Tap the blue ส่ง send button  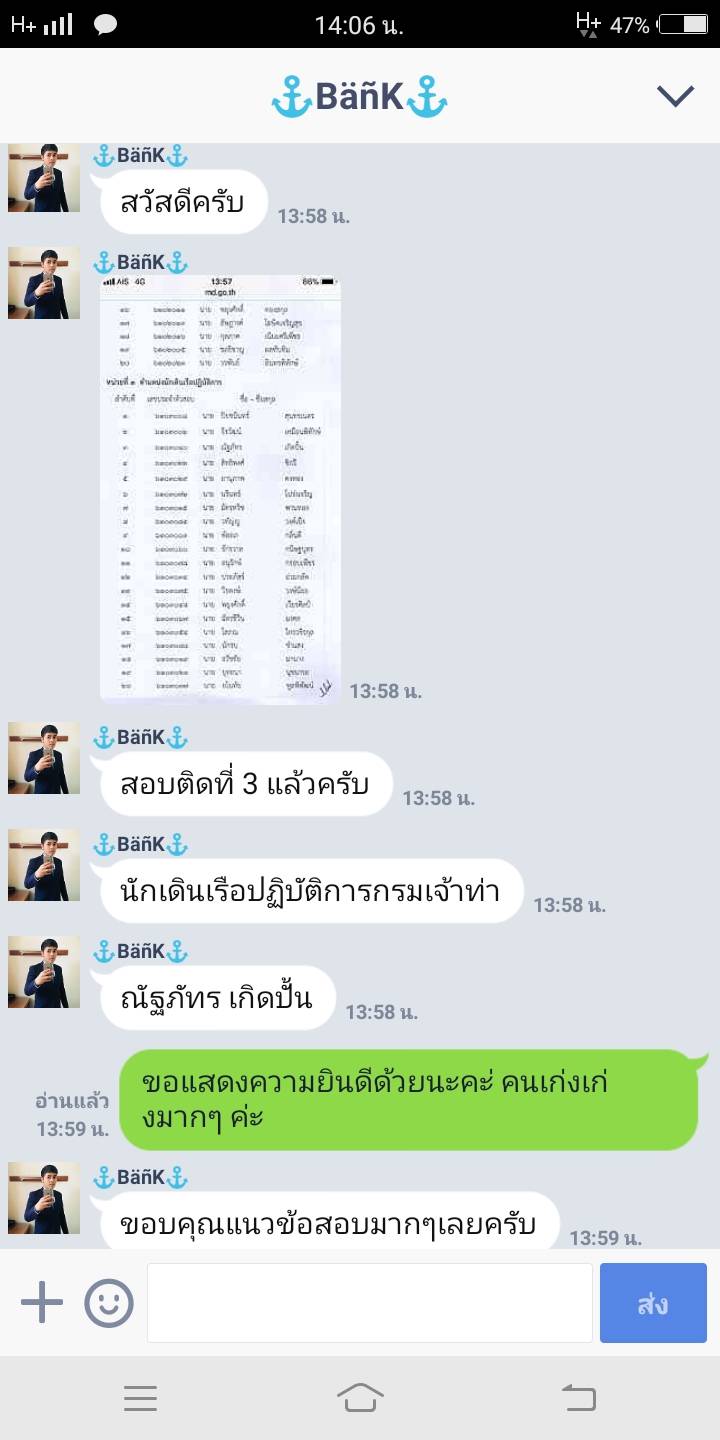[x=652, y=1303]
